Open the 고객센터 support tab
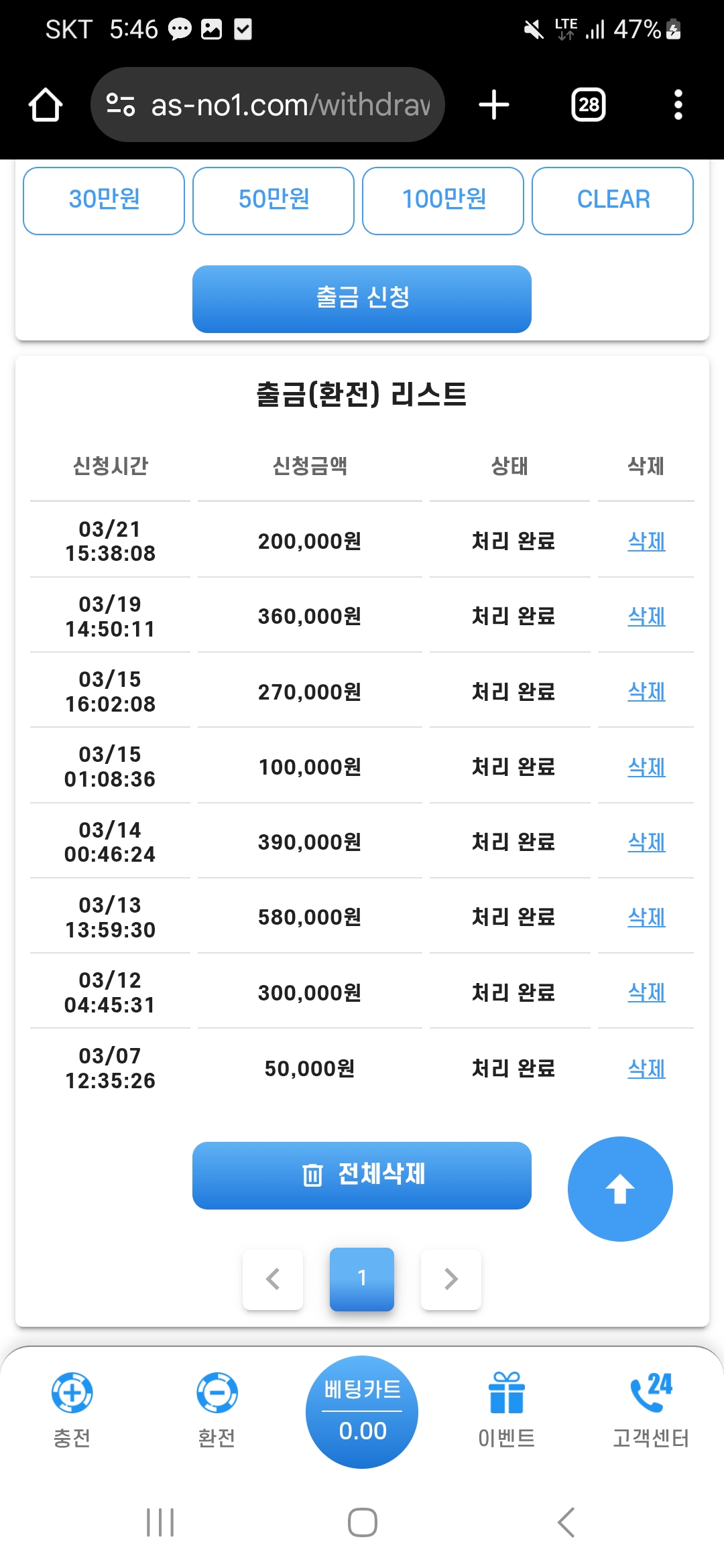Viewport: 724px width, 1568px height. pos(651,1409)
